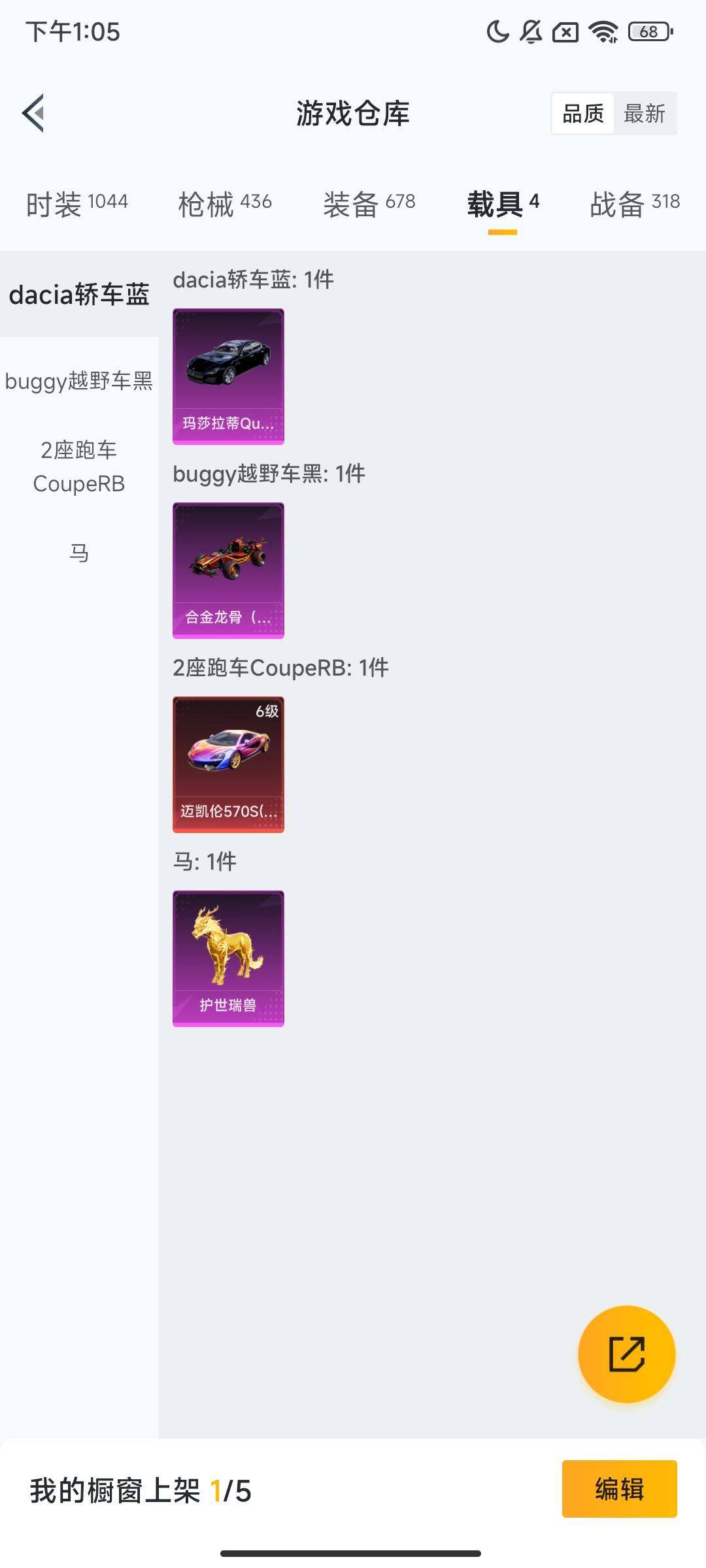
Task: Switch sorting to 最新
Action: 646,113
